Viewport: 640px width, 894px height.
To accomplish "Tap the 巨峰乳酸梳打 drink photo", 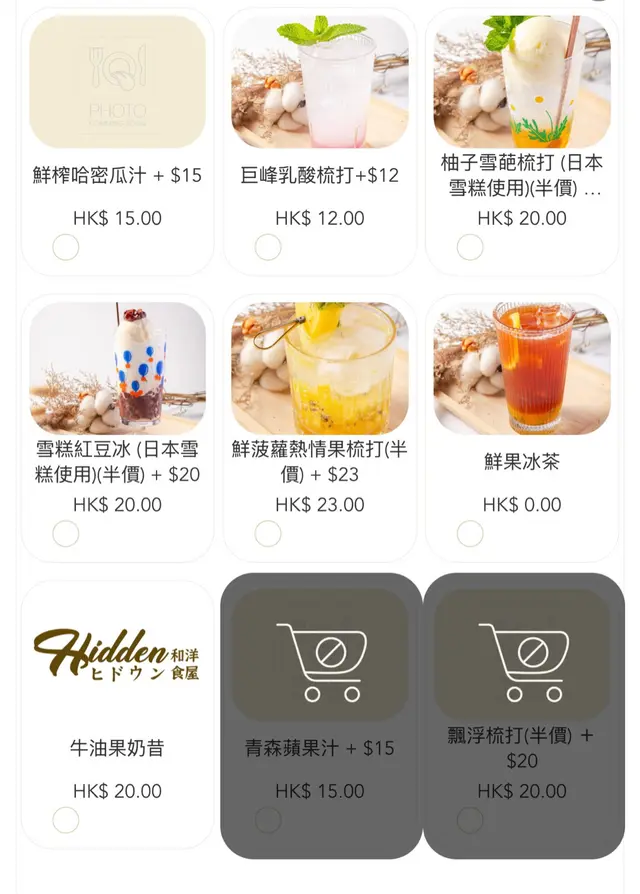I will click(x=320, y=82).
